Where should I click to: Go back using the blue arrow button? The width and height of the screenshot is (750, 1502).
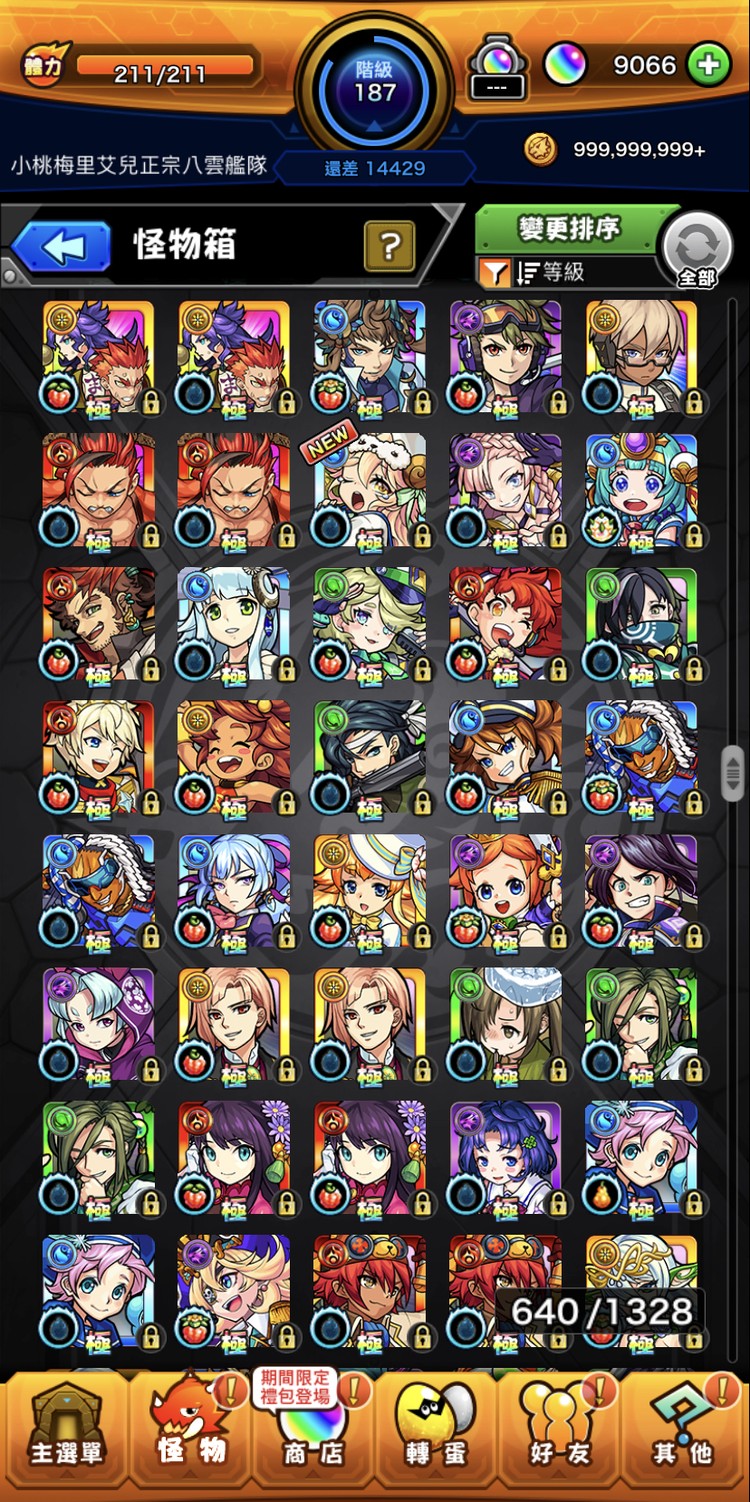coord(62,246)
